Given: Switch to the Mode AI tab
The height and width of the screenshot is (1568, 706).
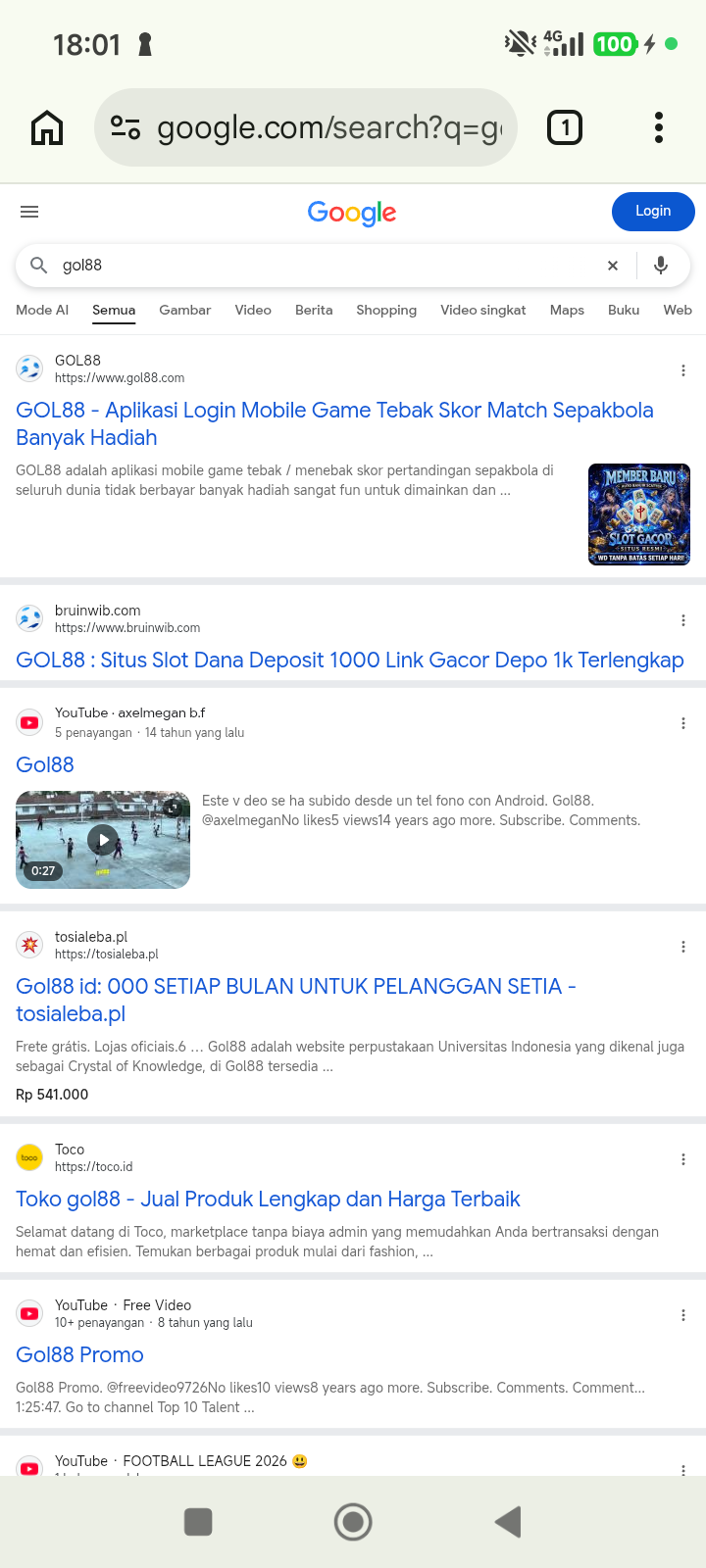Looking at the screenshot, I should 42,310.
